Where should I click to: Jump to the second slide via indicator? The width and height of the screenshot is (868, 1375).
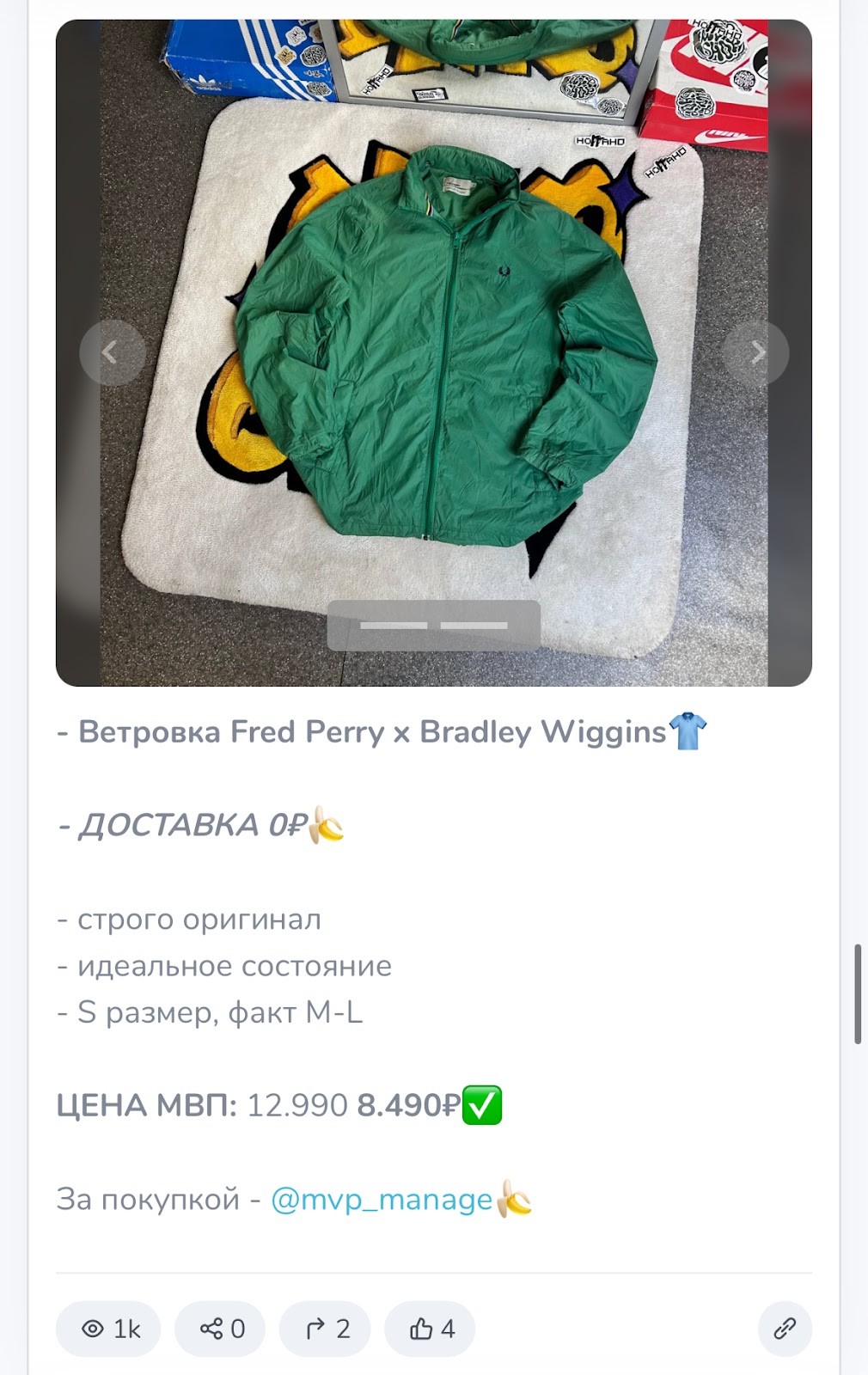point(474,626)
